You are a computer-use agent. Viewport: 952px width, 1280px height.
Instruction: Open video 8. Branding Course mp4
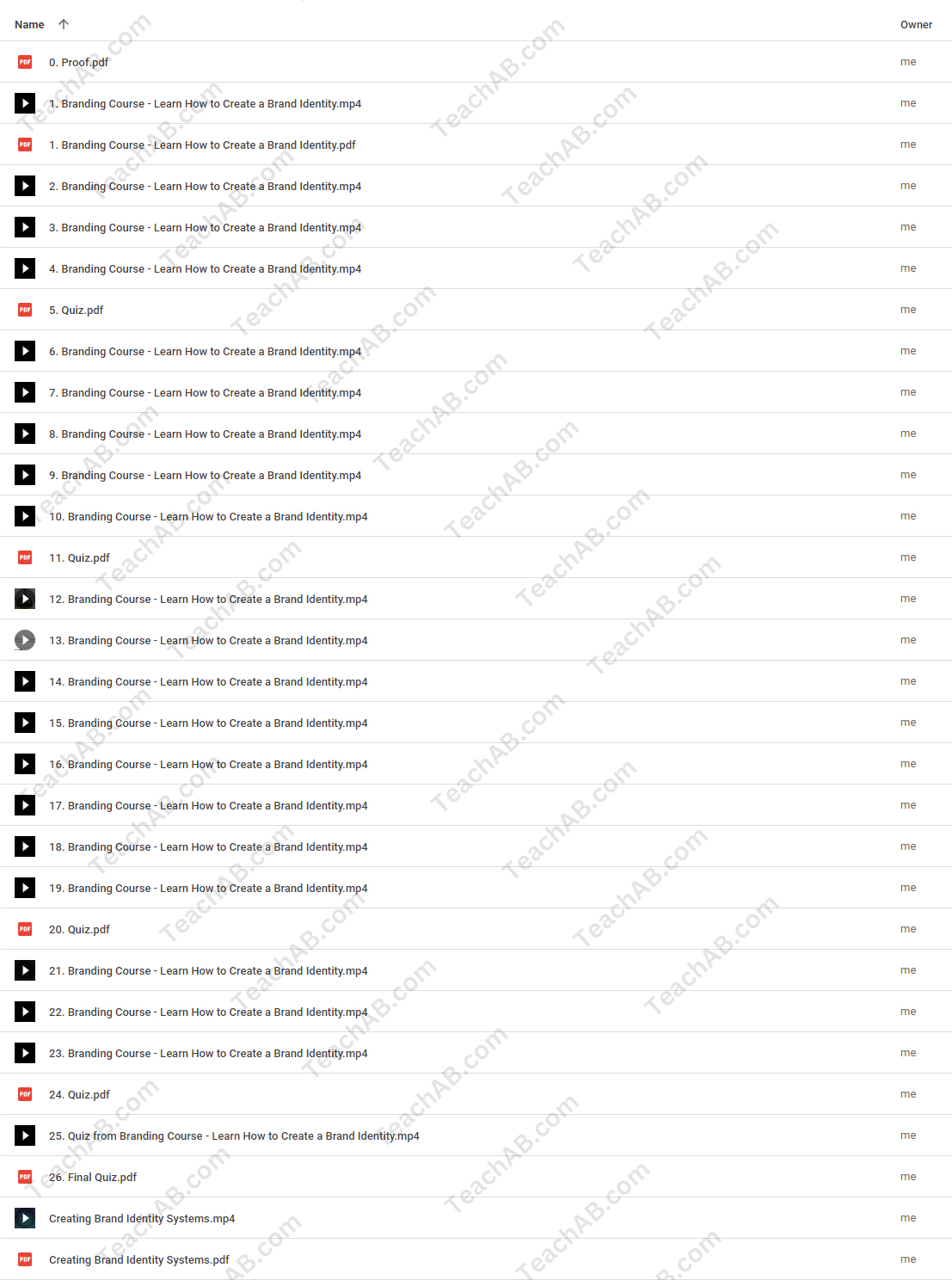point(205,434)
